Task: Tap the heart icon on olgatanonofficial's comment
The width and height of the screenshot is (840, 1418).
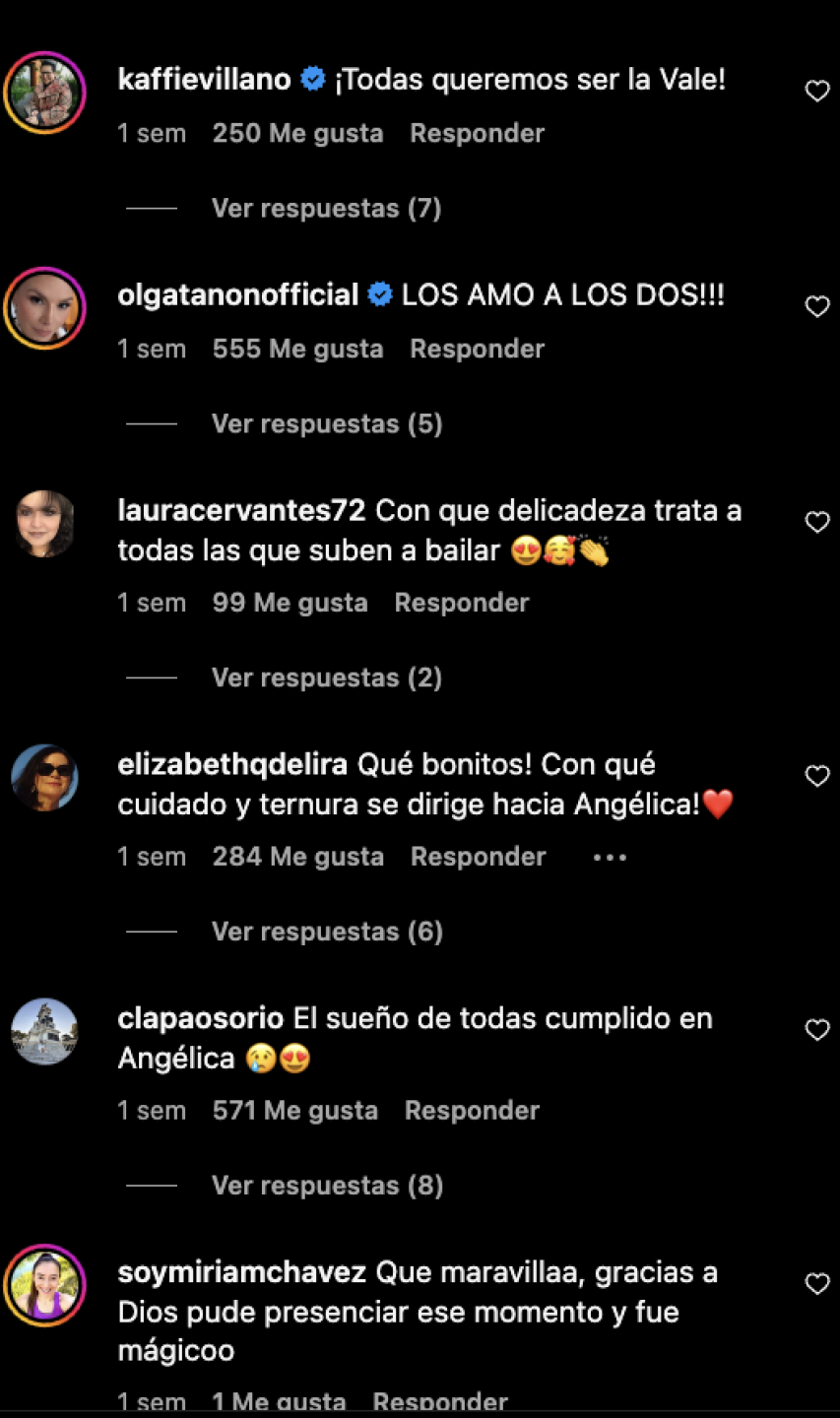Action: pos(817,306)
